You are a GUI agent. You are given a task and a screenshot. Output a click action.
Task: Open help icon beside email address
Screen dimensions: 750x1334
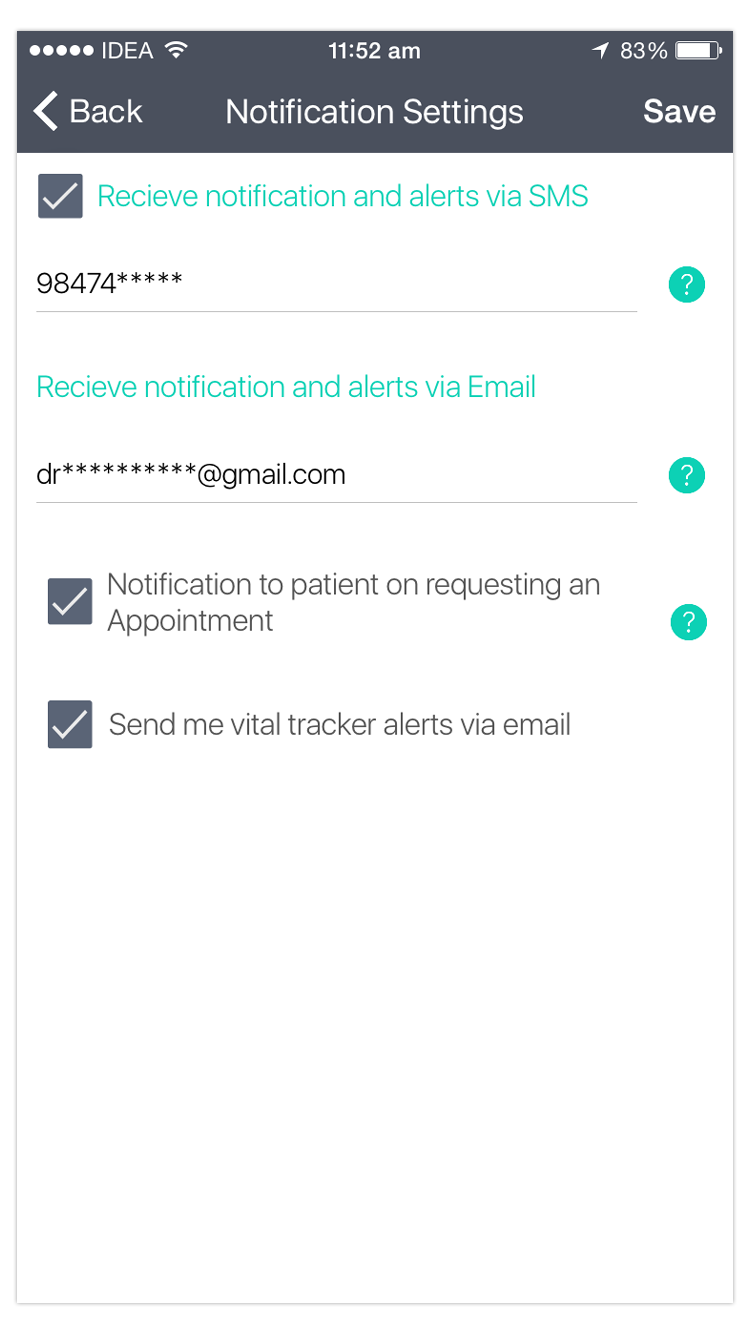point(687,476)
